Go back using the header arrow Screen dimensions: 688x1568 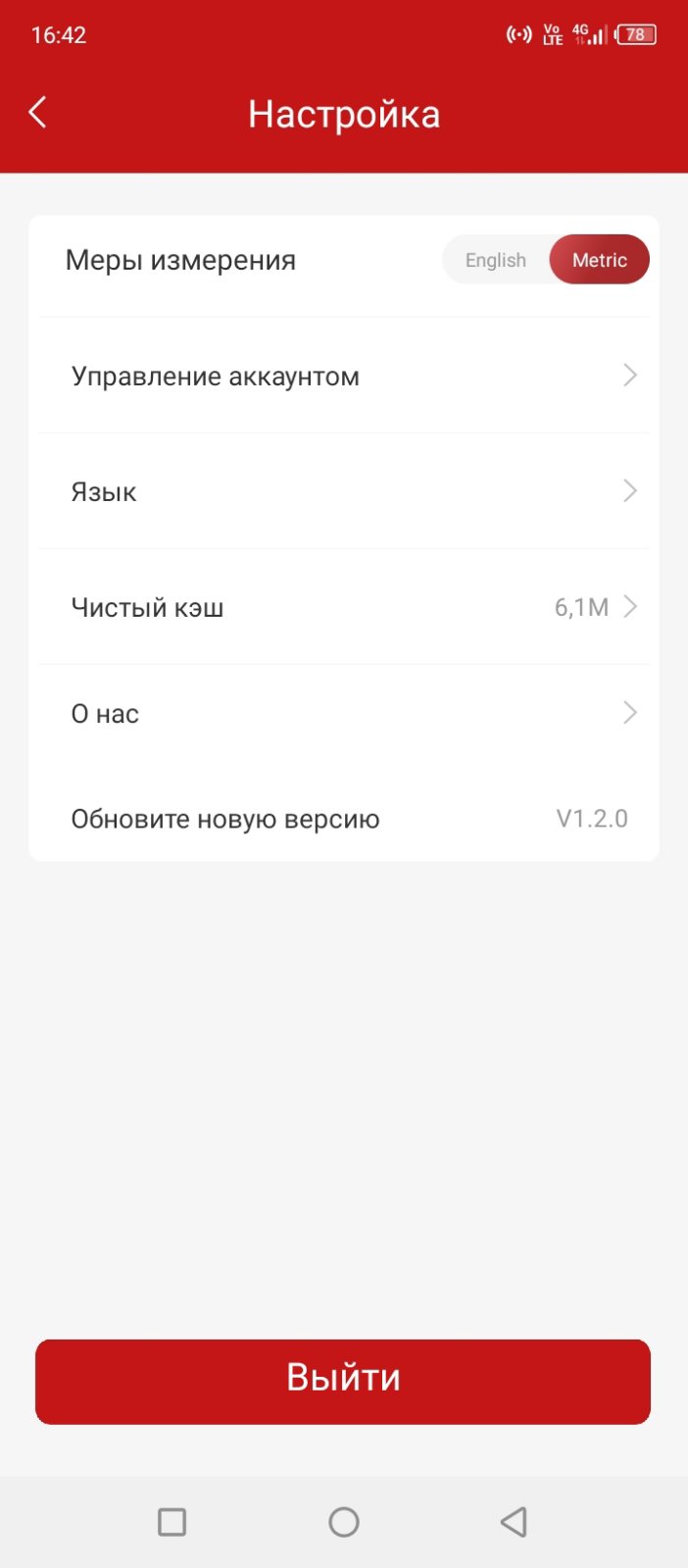click(x=38, y=113)
